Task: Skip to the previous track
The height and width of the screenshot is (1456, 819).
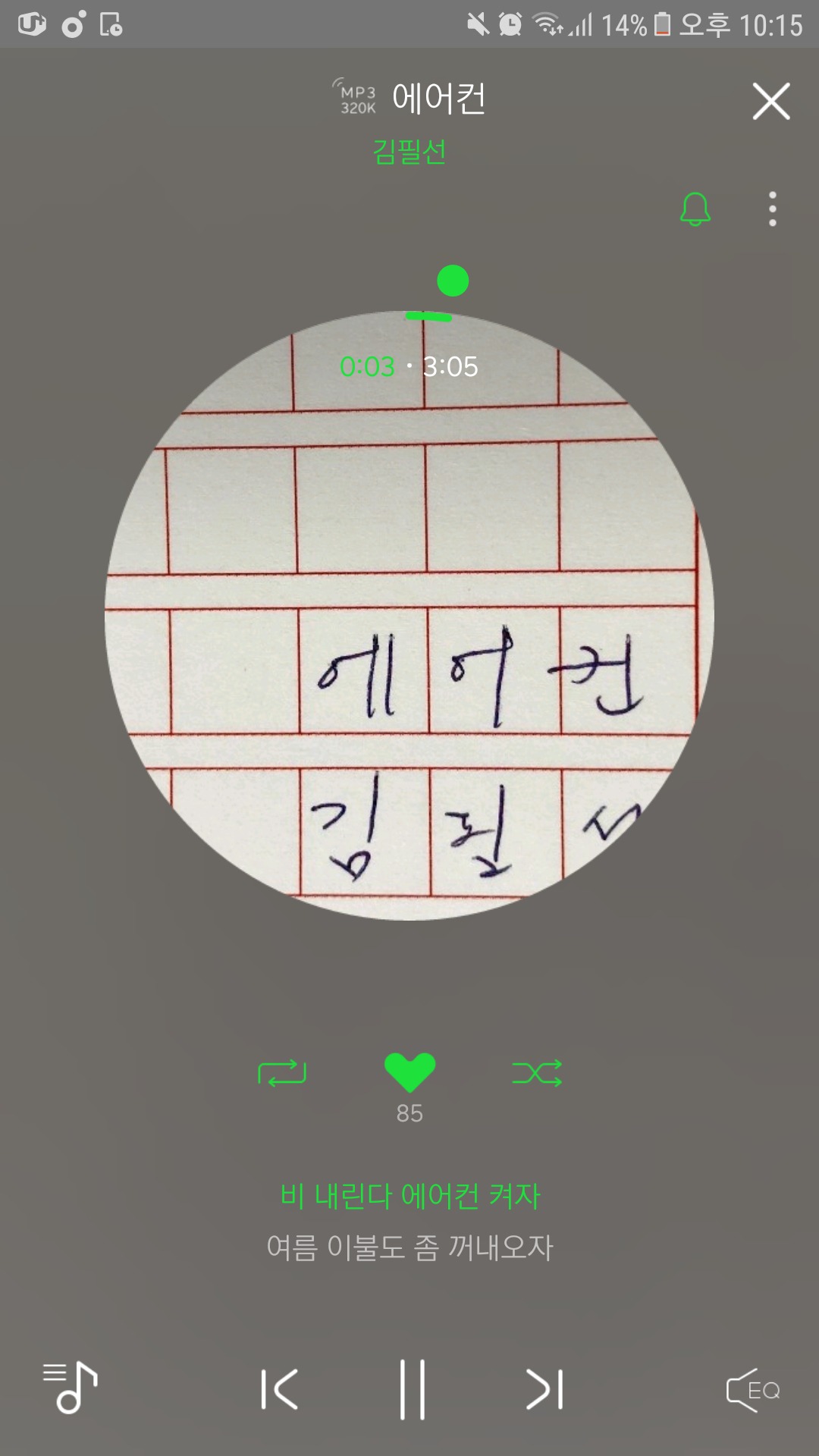Action: pyautogui.click(x=280, y=1389)
